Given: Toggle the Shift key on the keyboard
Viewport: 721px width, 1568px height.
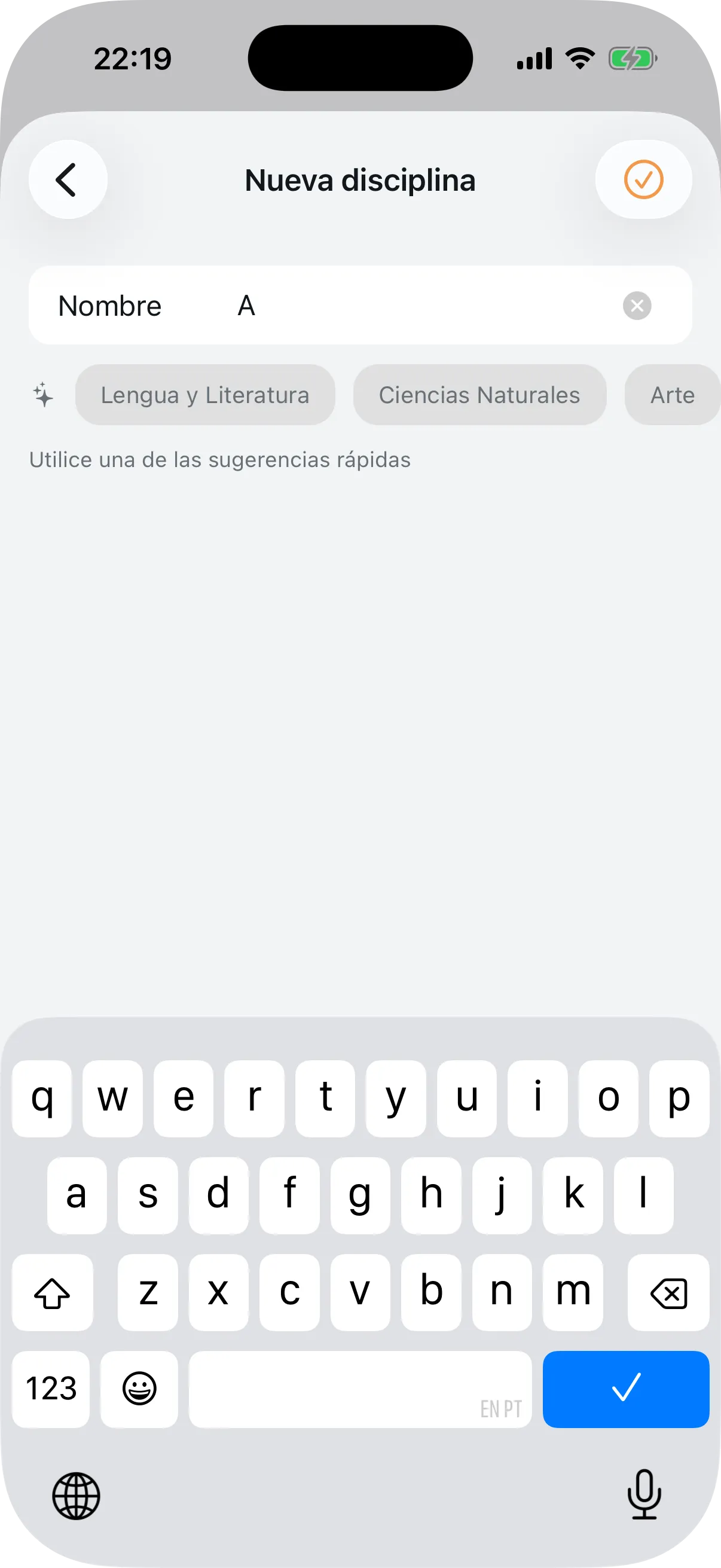Looking at the screenshot, I should (53, 1292).
